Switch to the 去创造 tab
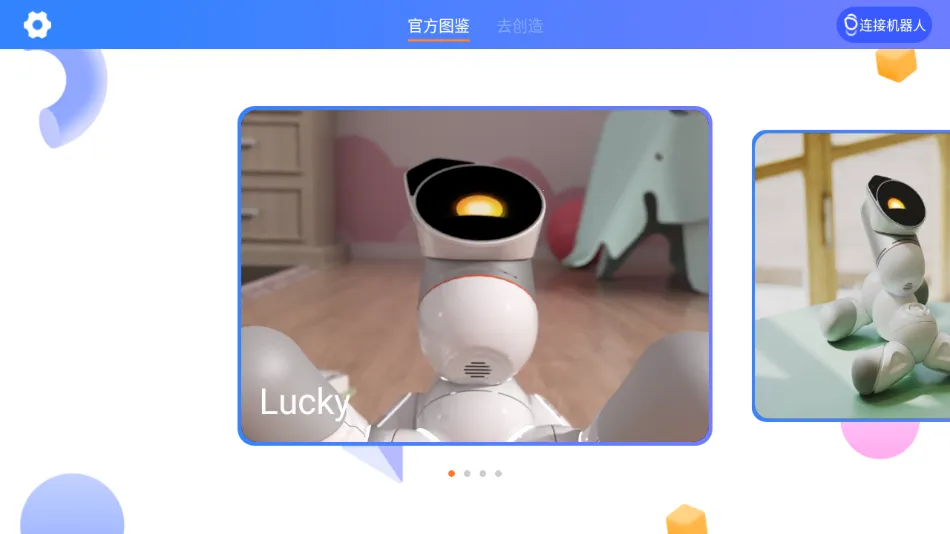This screenshot has width=950, height=534. tap(520, 26)
